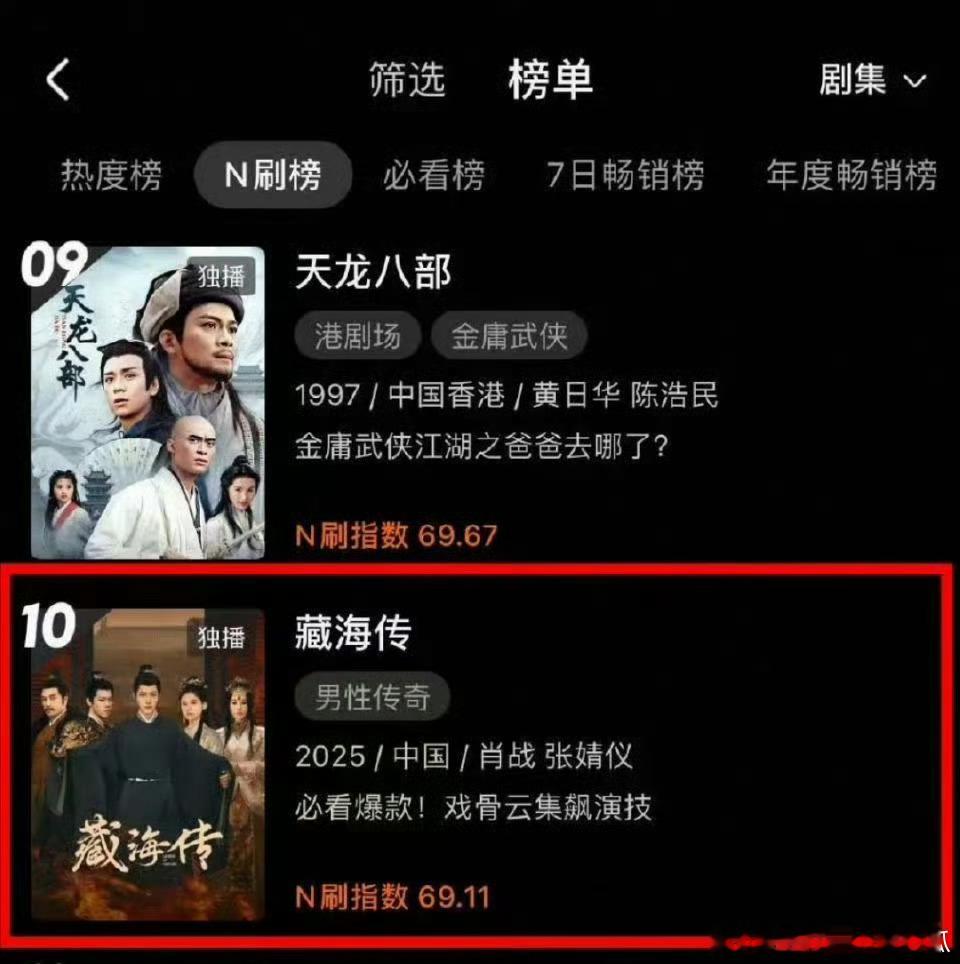Viewport: 960px width, 964px height.
Task: Select the 男性传奇 tag on 藏海传
Action: click(372, 697)
